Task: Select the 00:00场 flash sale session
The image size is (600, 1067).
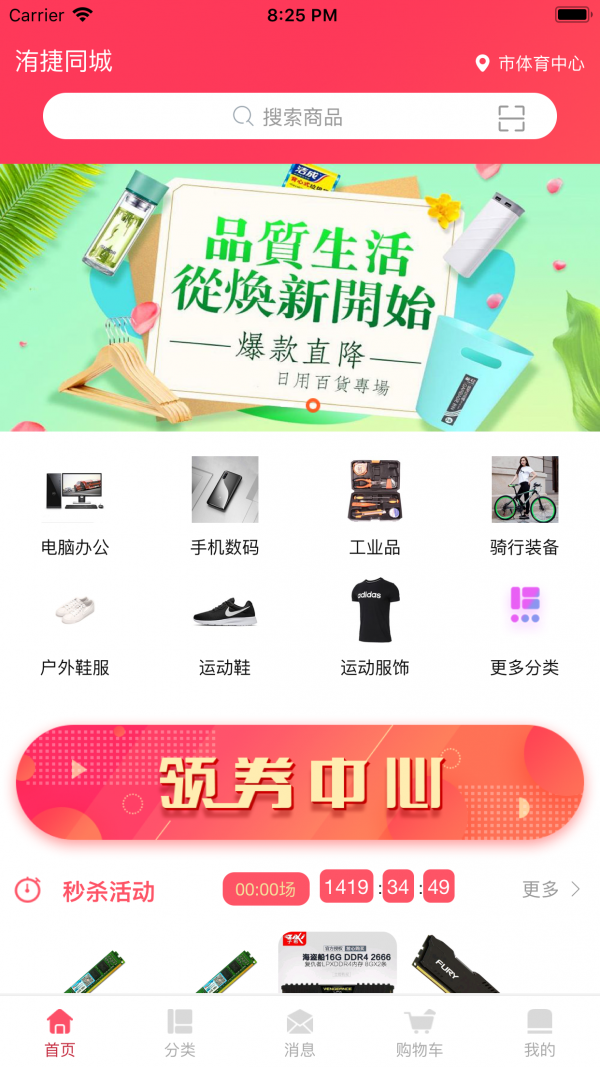Action: coord(265,889)
